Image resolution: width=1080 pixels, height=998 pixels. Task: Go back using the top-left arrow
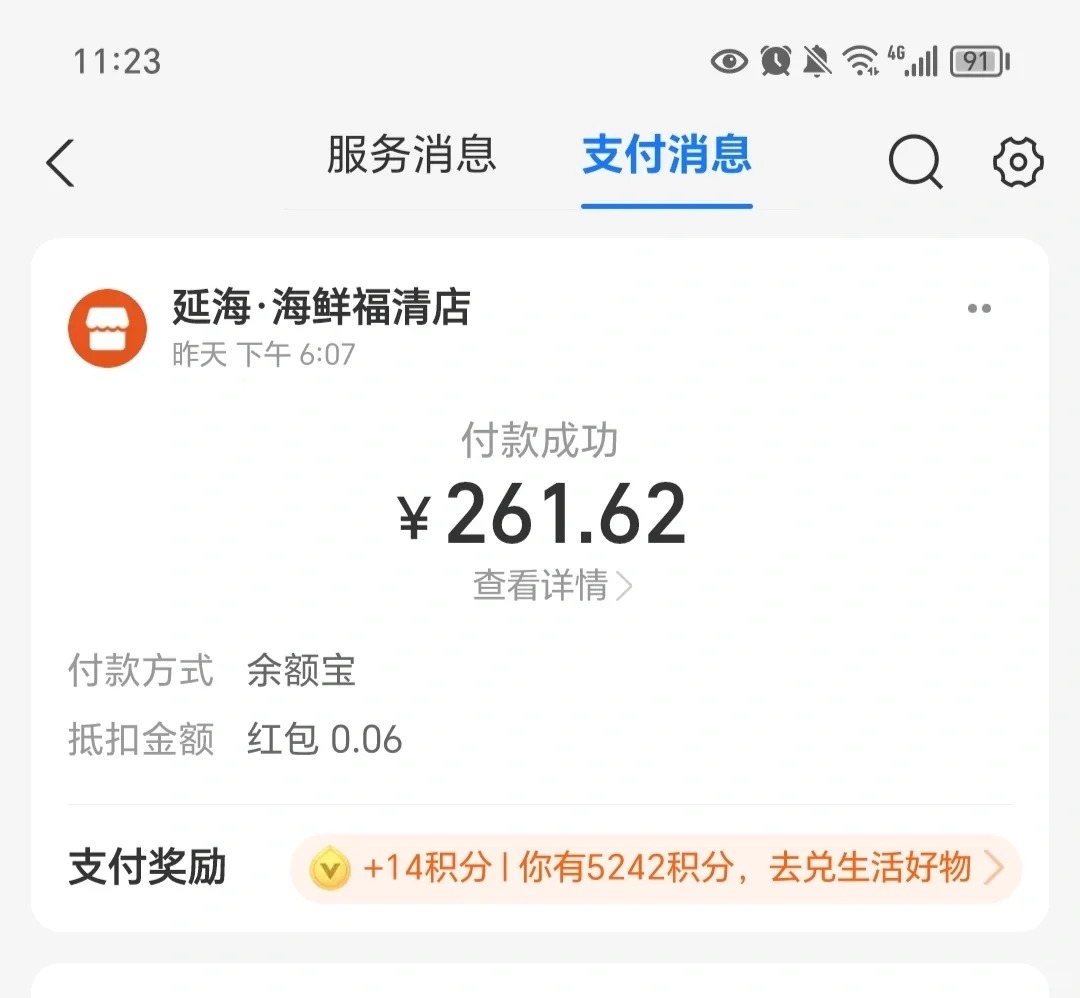coord(61,162)
